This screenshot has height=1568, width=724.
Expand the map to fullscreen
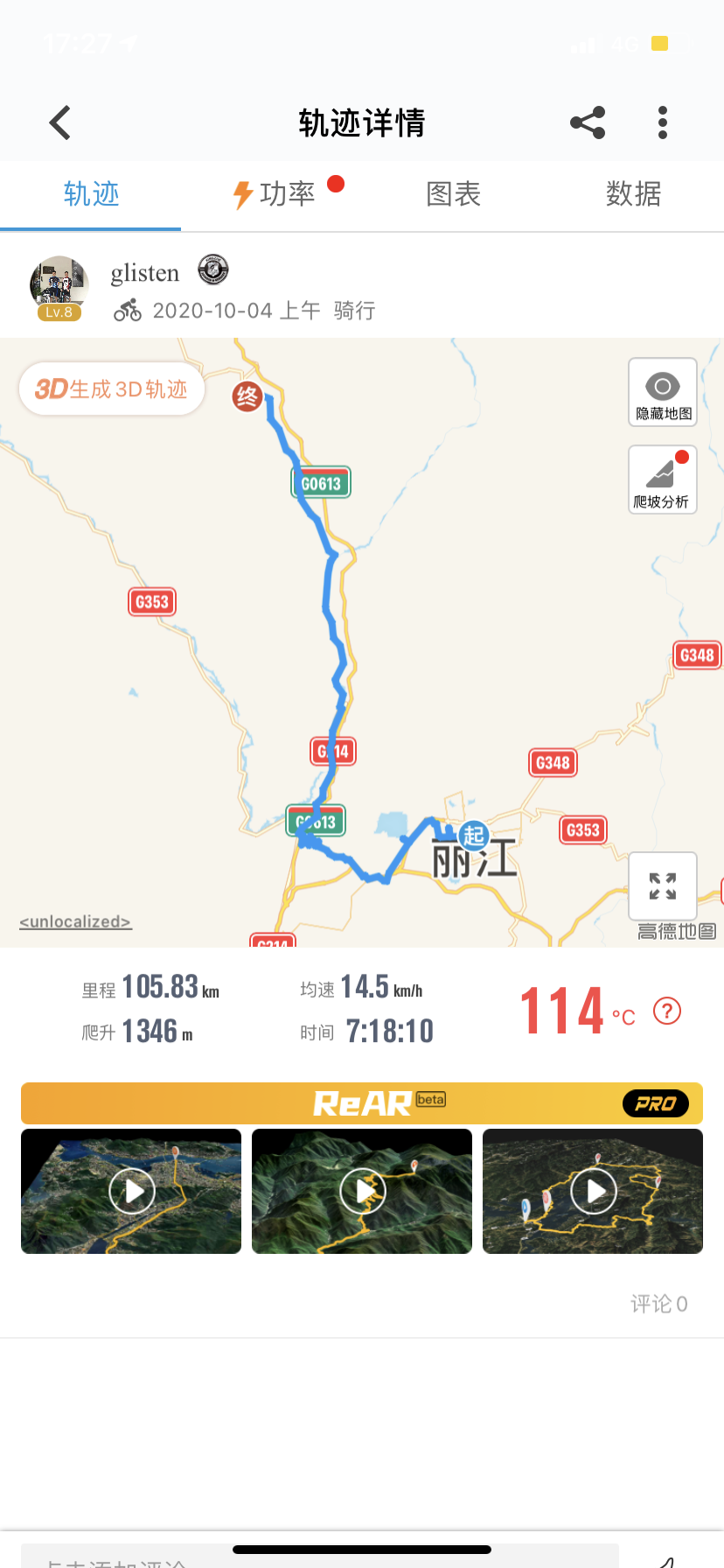point(662,885)
